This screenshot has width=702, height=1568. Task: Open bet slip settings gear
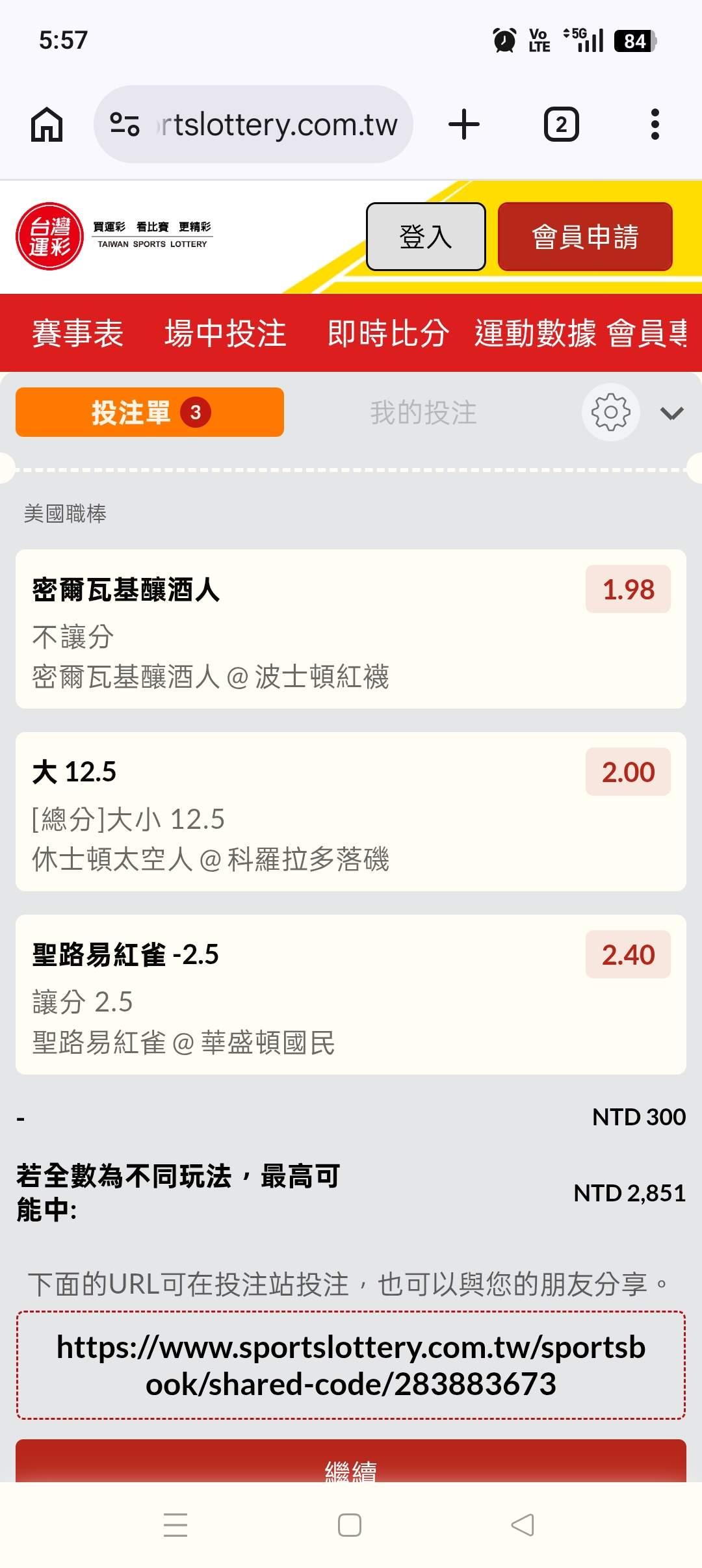(610, 412)
